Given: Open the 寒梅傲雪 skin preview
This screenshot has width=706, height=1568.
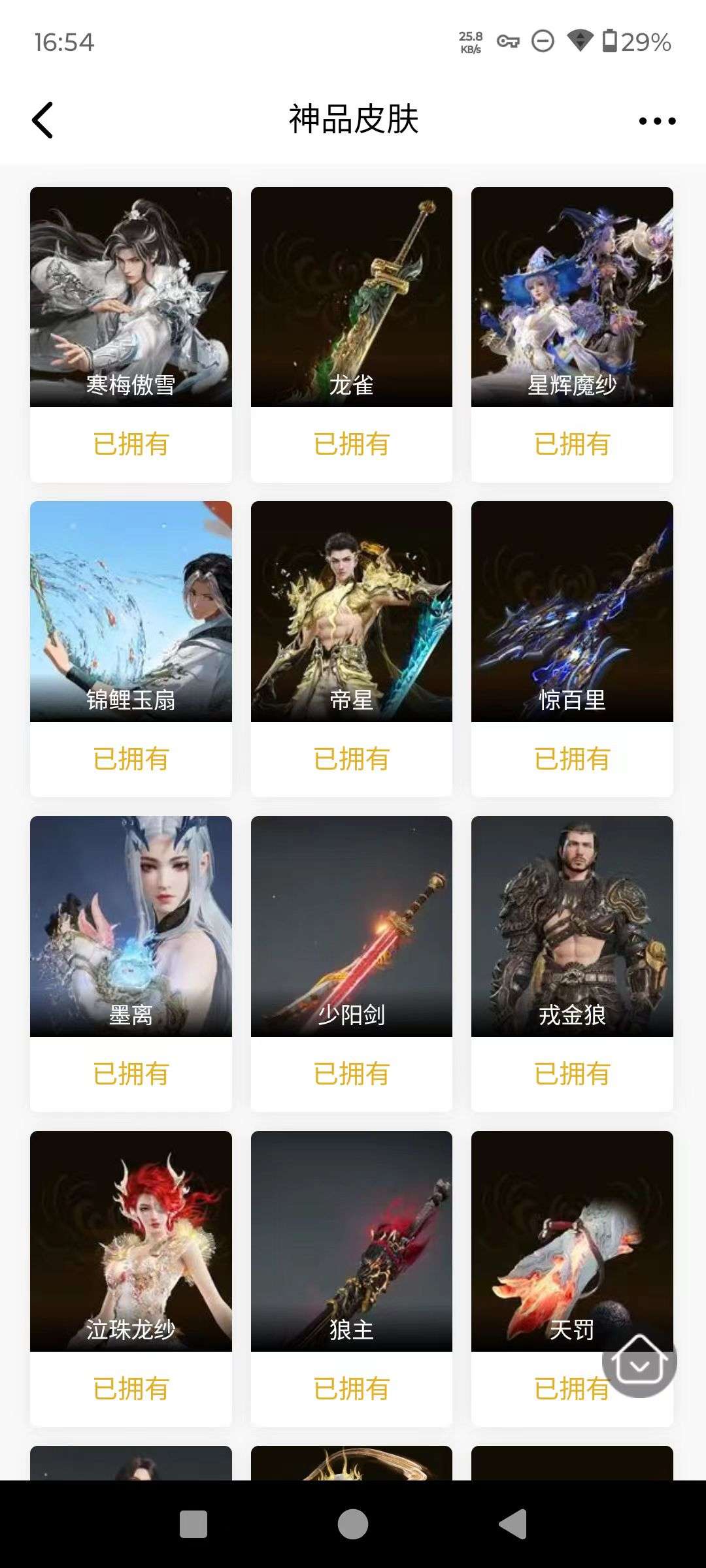Looking at the screenshot, I should click(129, 294).
